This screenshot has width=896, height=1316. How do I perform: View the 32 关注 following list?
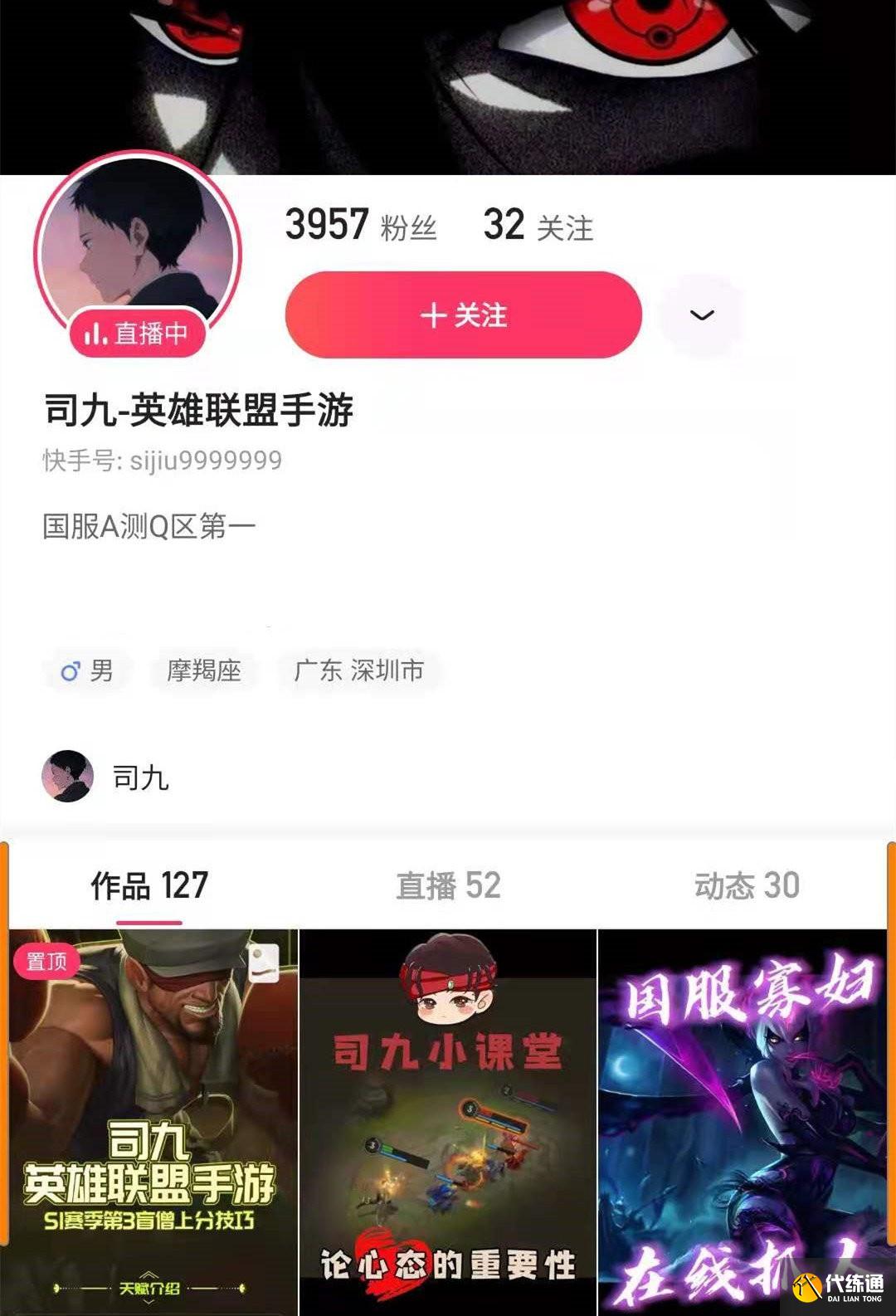[539, 224]
